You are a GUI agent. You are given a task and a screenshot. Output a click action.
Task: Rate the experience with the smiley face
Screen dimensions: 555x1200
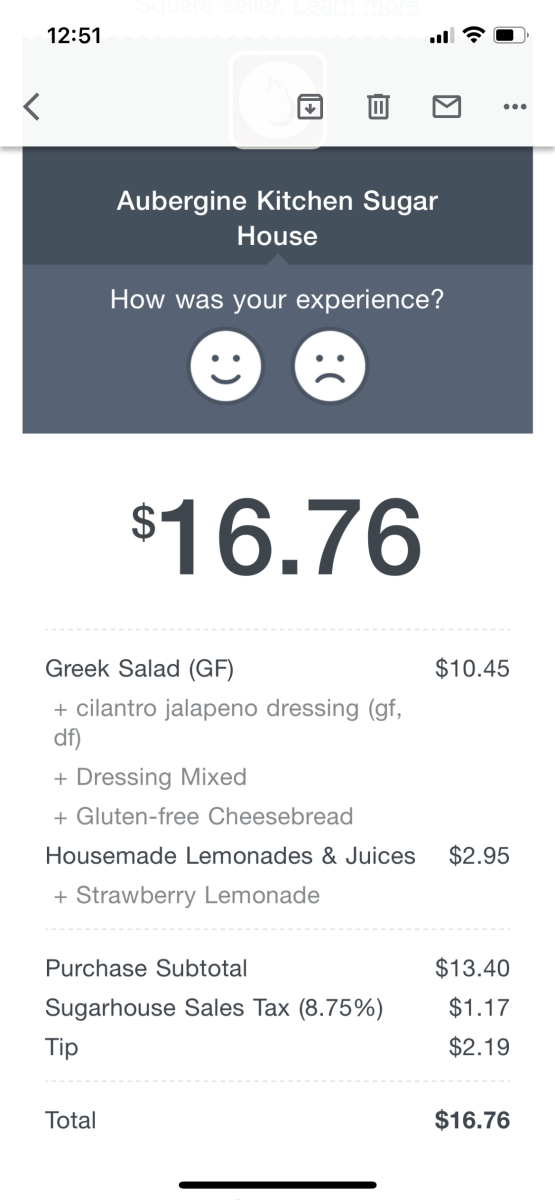pos(226,366)
